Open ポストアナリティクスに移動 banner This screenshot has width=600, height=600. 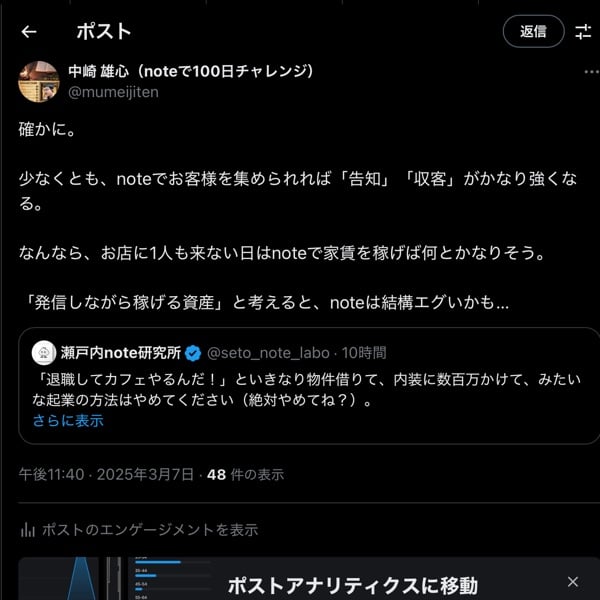coord(352,585)
